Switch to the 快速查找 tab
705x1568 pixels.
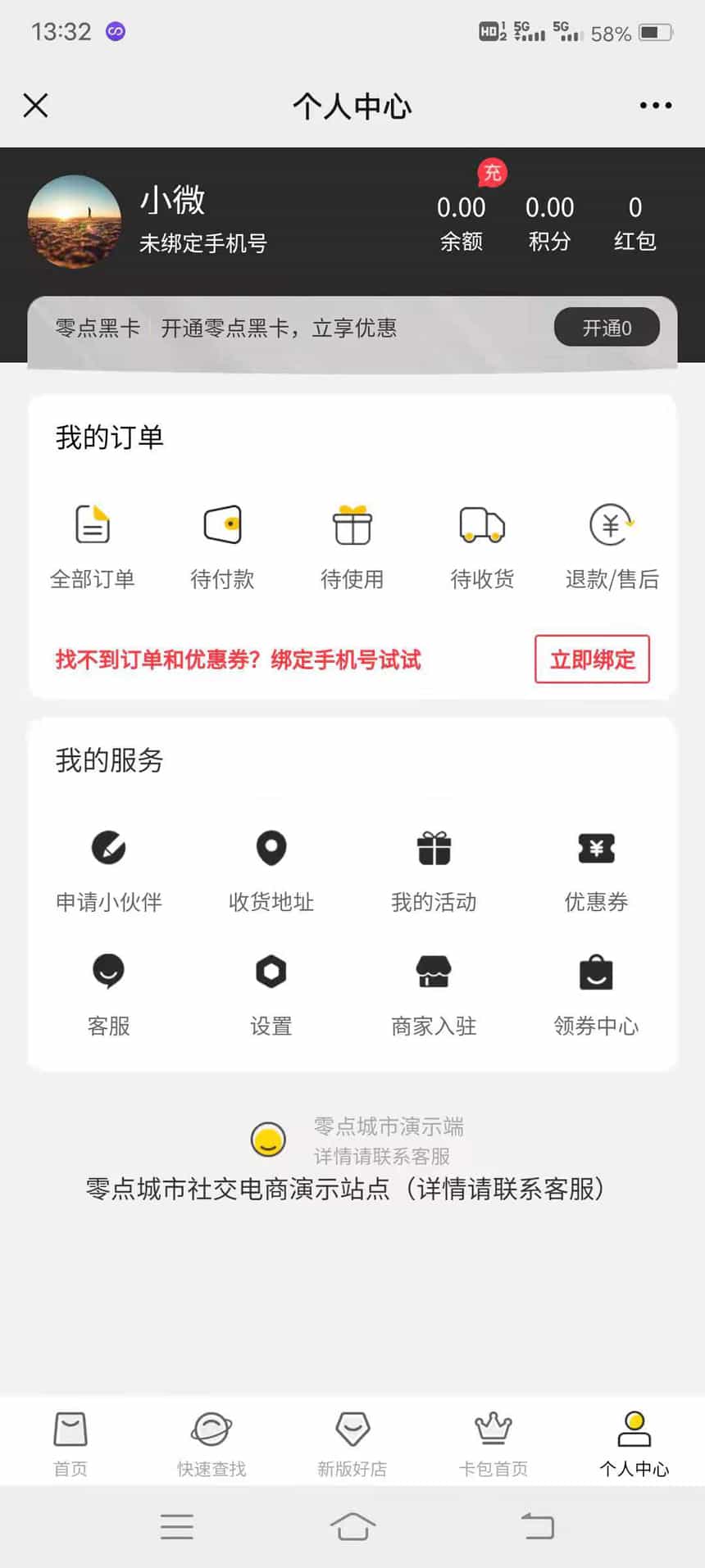[x=211, y=1443]
